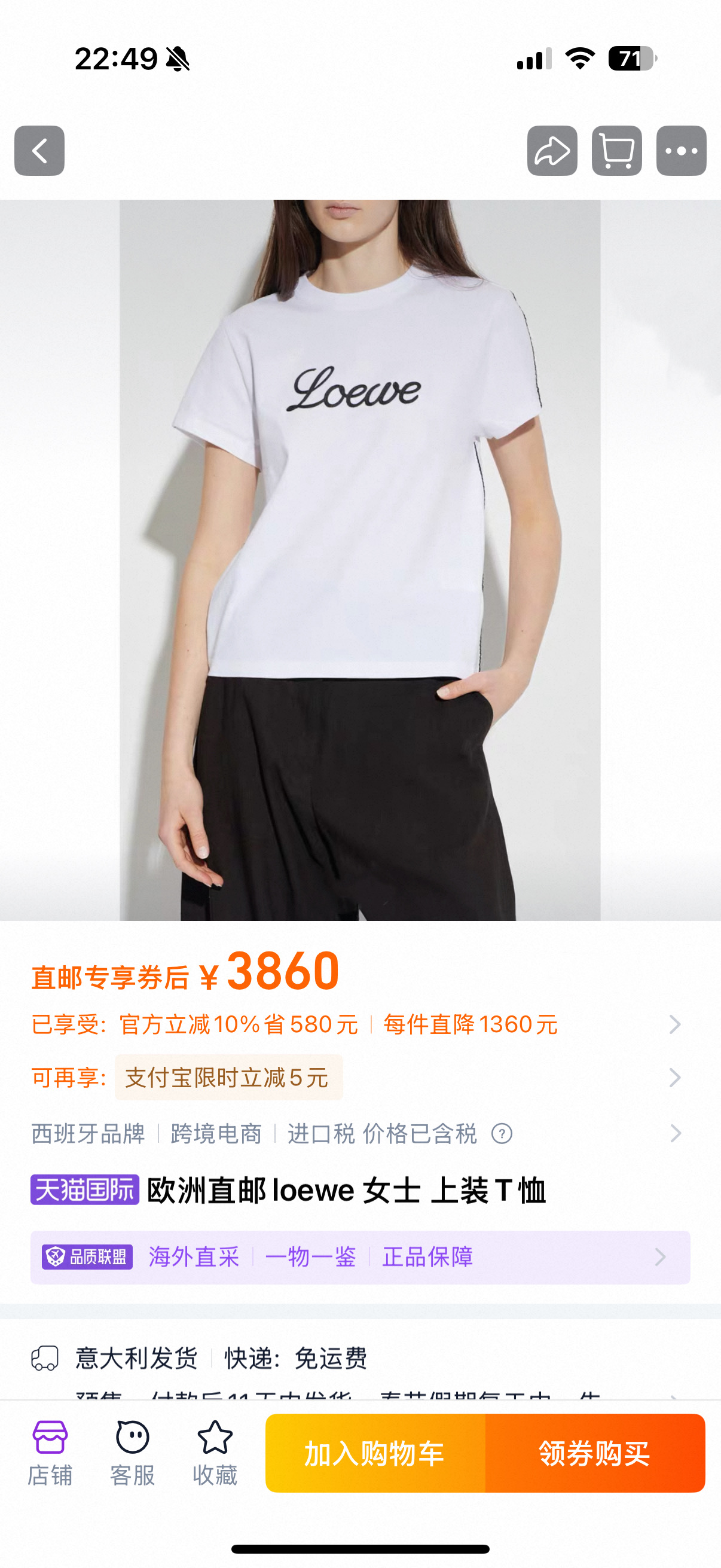Go back to the previous page
Image resolution: width=721 pixels, height=1568 pixels.
(39, 151)
